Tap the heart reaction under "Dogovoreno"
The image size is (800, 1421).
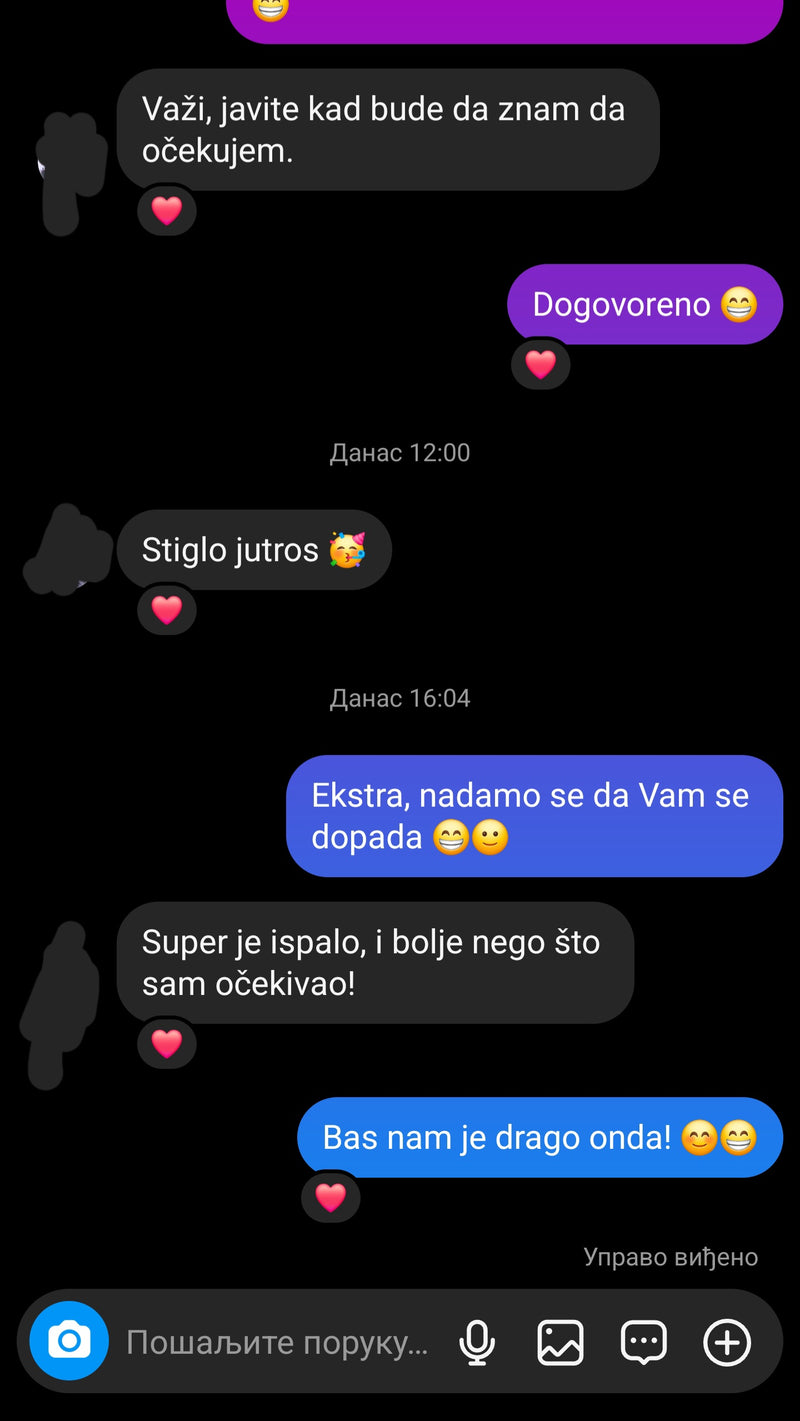click(x=540, y=364)
